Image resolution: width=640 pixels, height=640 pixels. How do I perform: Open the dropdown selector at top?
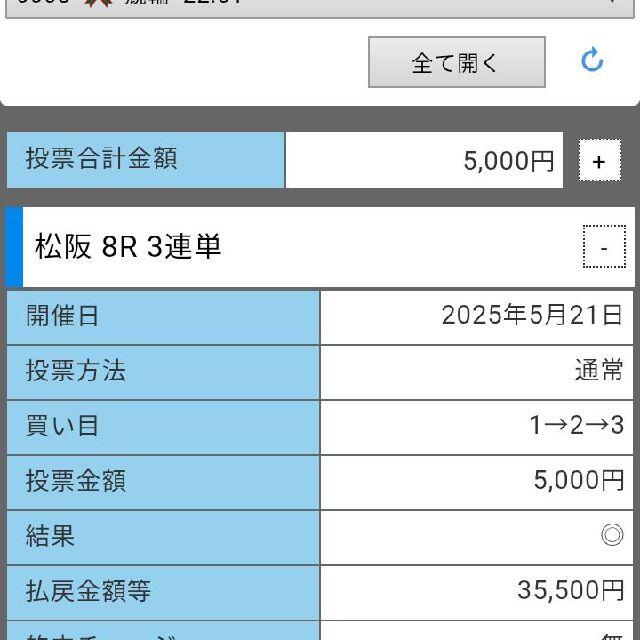click(320, 9)
